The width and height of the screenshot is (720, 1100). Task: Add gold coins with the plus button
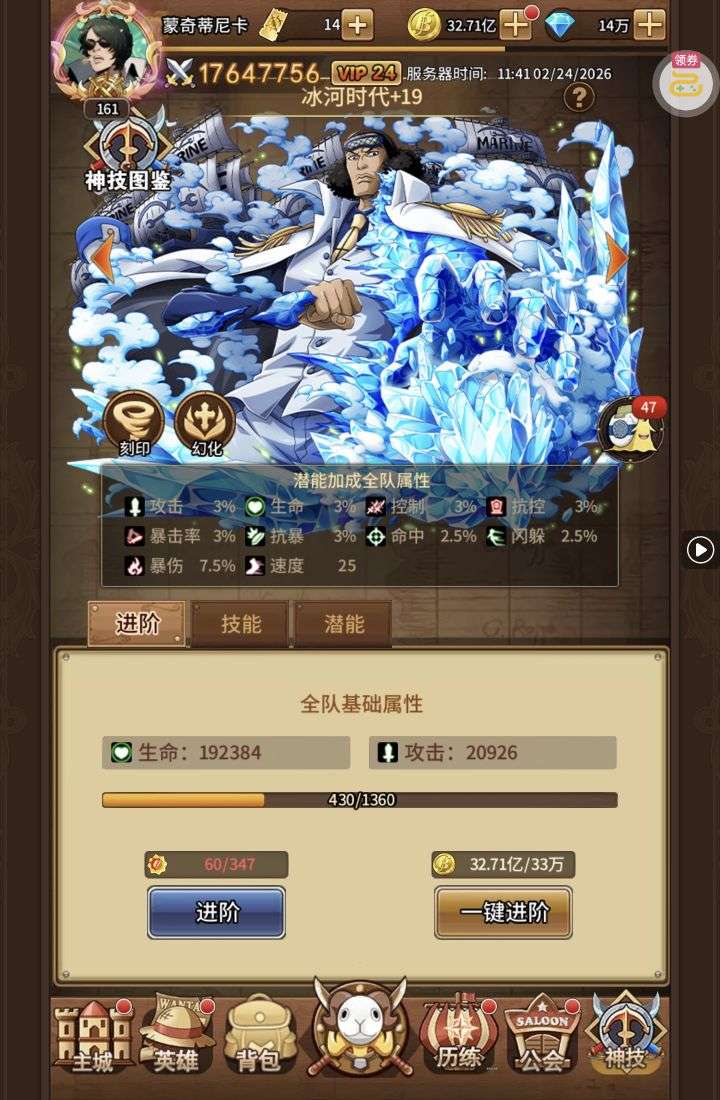pos(514,24)
